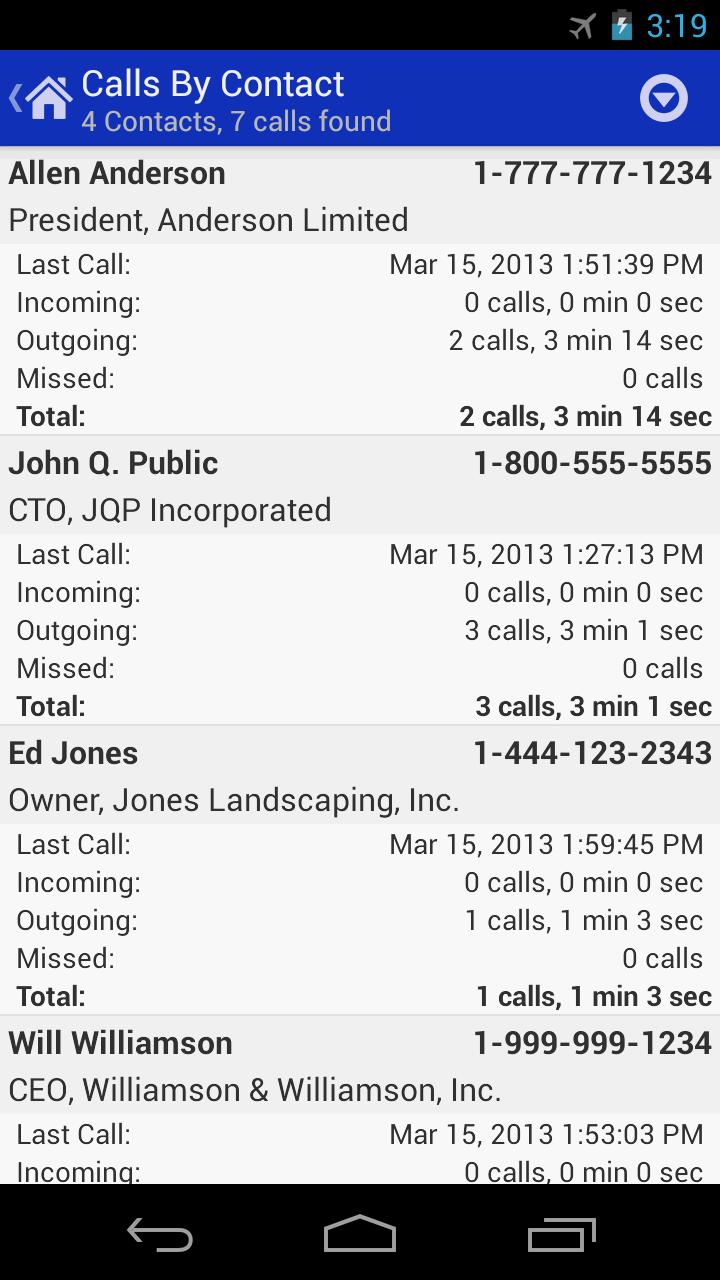Tap the home navigation icon in header
The width and height of the screenshot is (720, 1280).
tap(46, 96)
